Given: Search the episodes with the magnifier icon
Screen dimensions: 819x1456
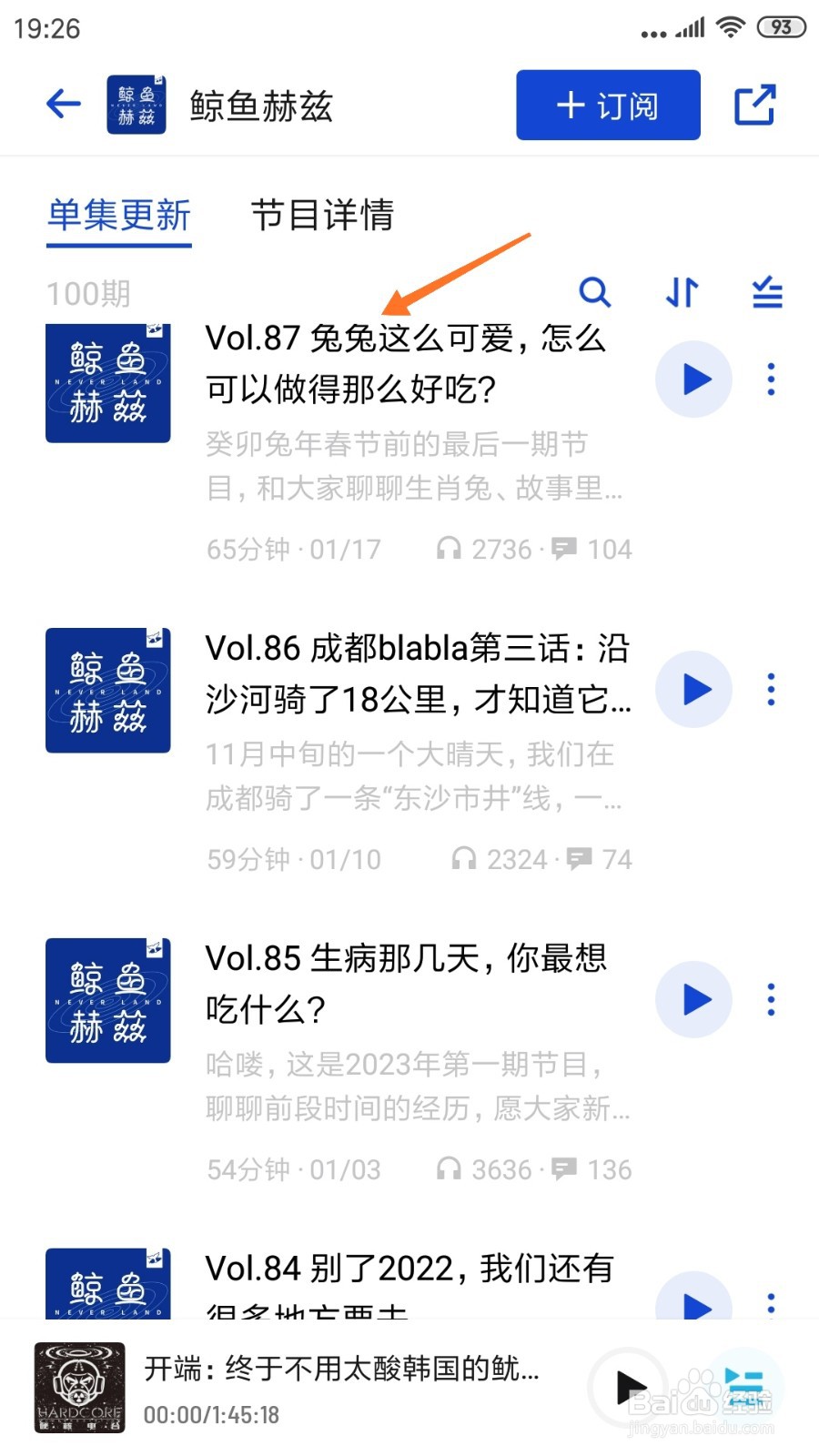Looking at the screenshot, I should pyautogui.click(x=595, y=292).
